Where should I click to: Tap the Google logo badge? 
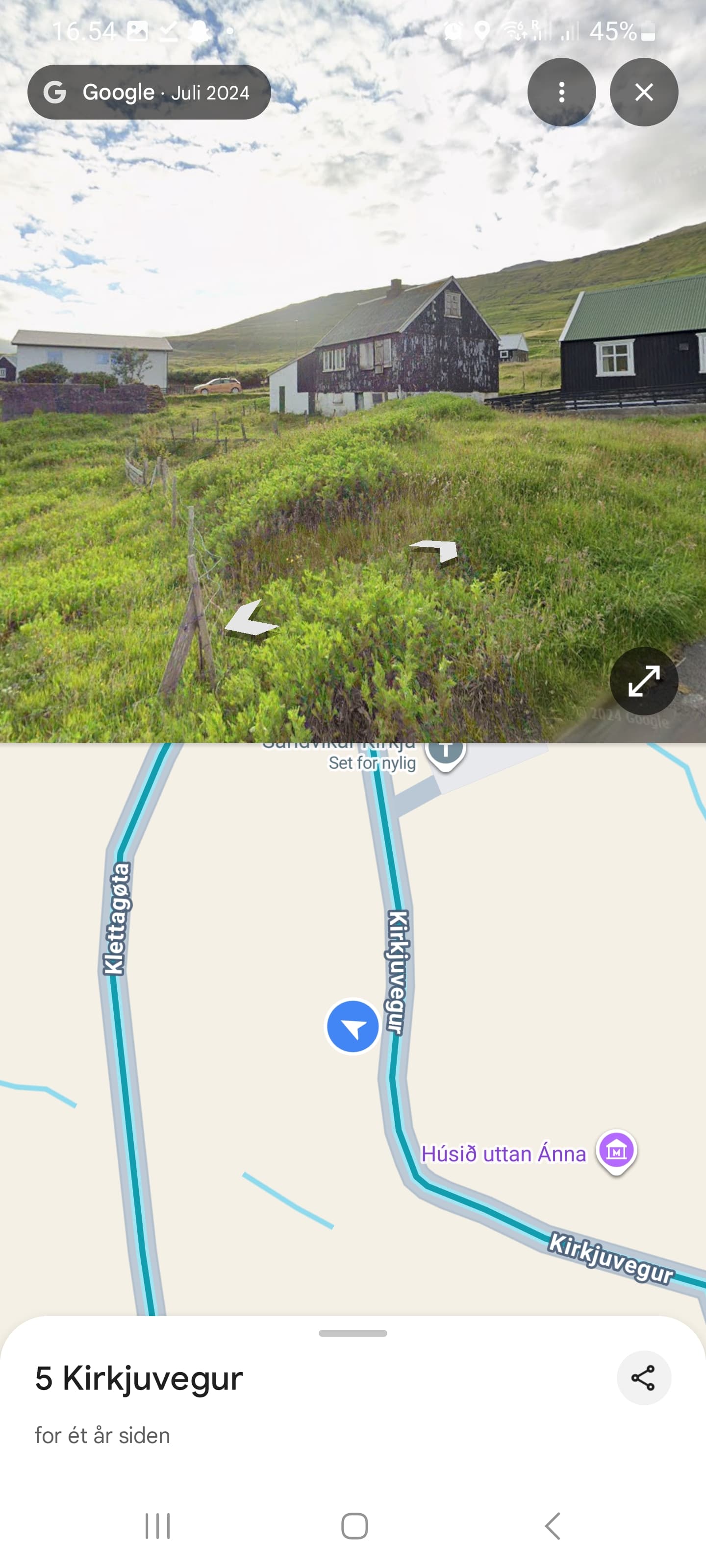point(55,92)
